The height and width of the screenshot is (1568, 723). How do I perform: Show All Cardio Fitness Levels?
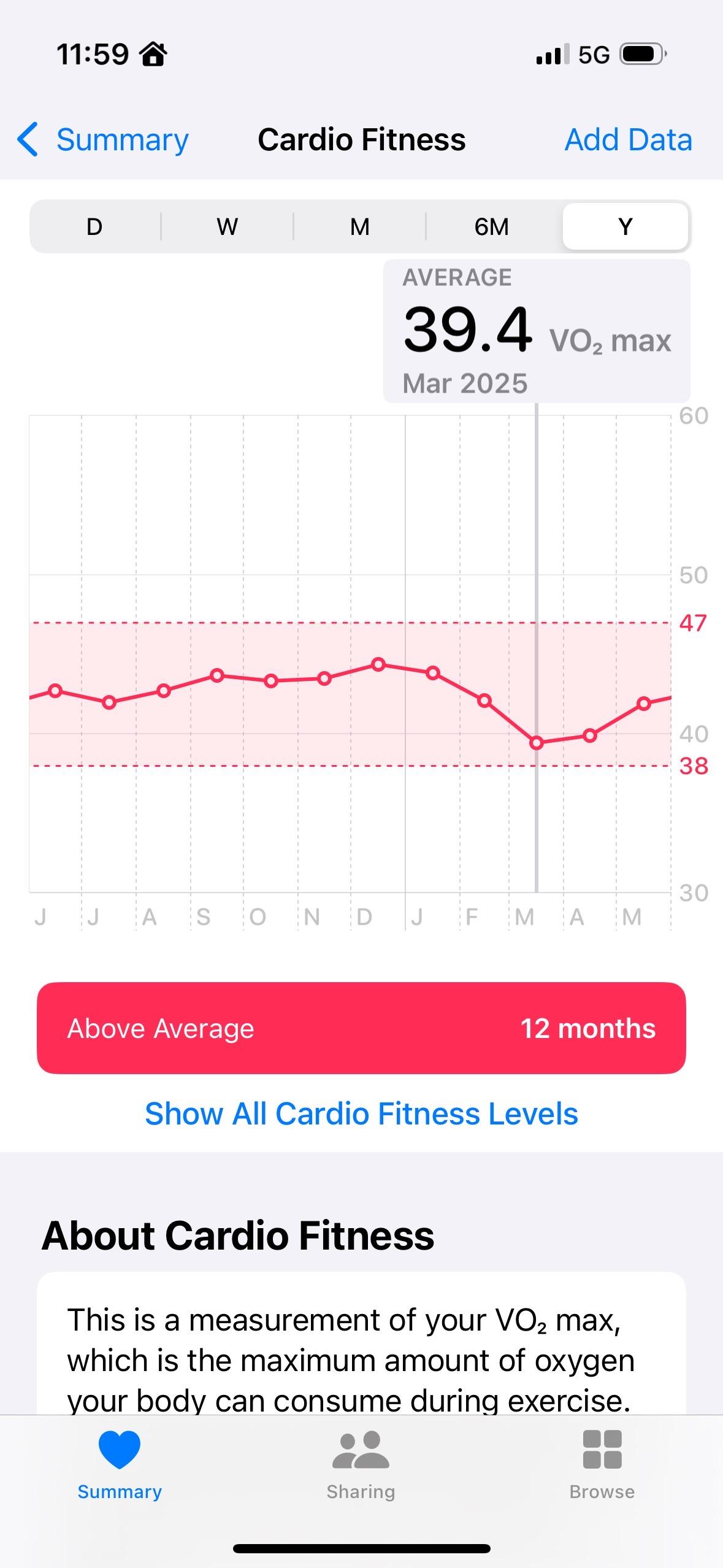361,1113
